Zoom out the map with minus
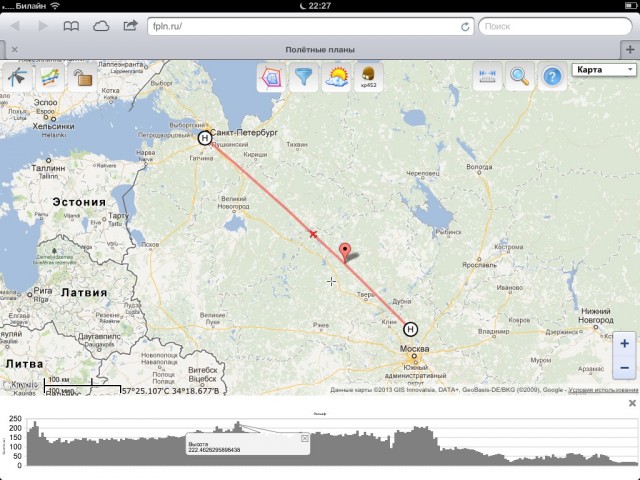Screen dimensions: 640x480 [x=625, y=368]
